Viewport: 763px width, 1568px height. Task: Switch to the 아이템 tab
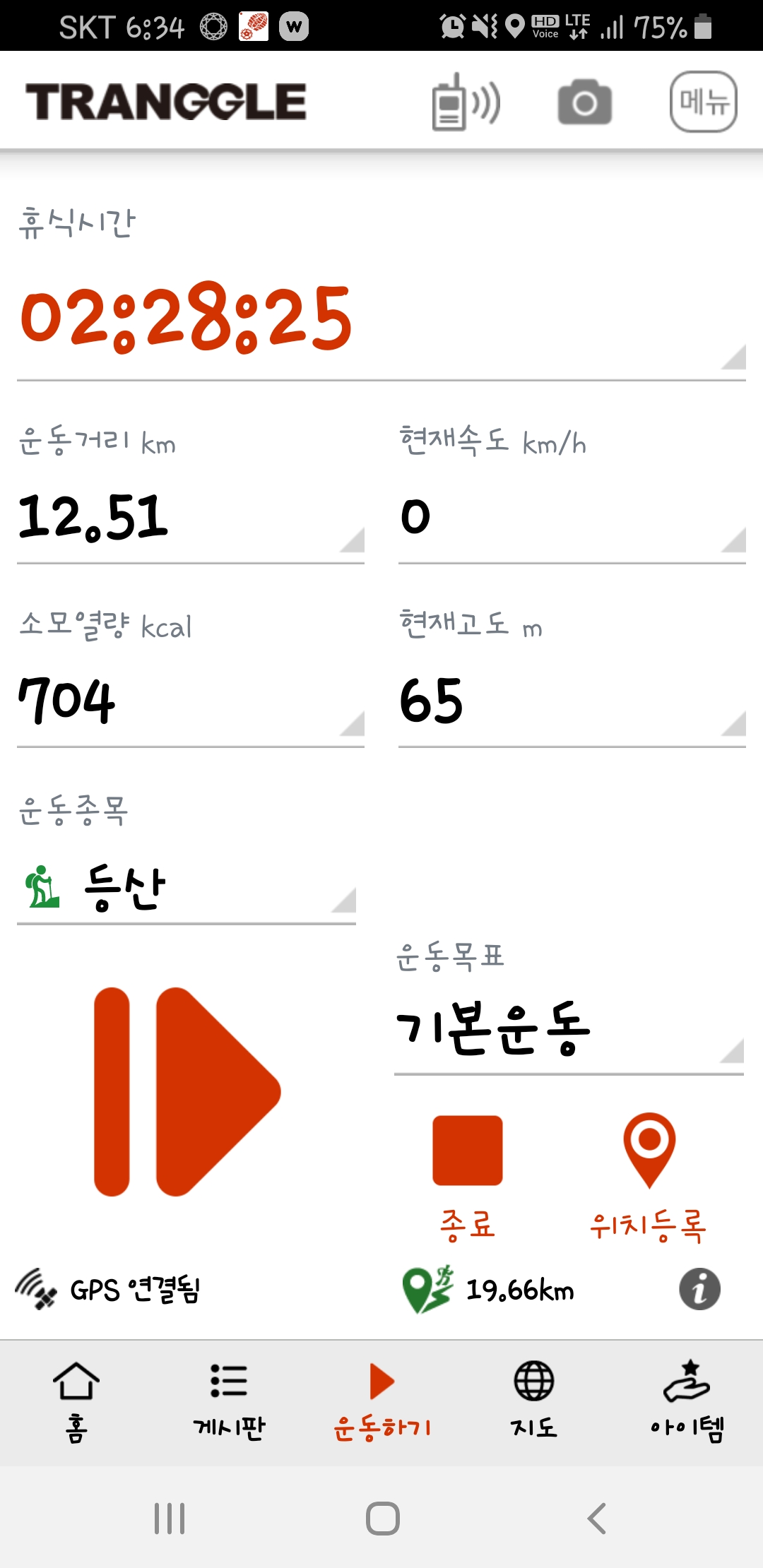click(x=687, y=1401)
